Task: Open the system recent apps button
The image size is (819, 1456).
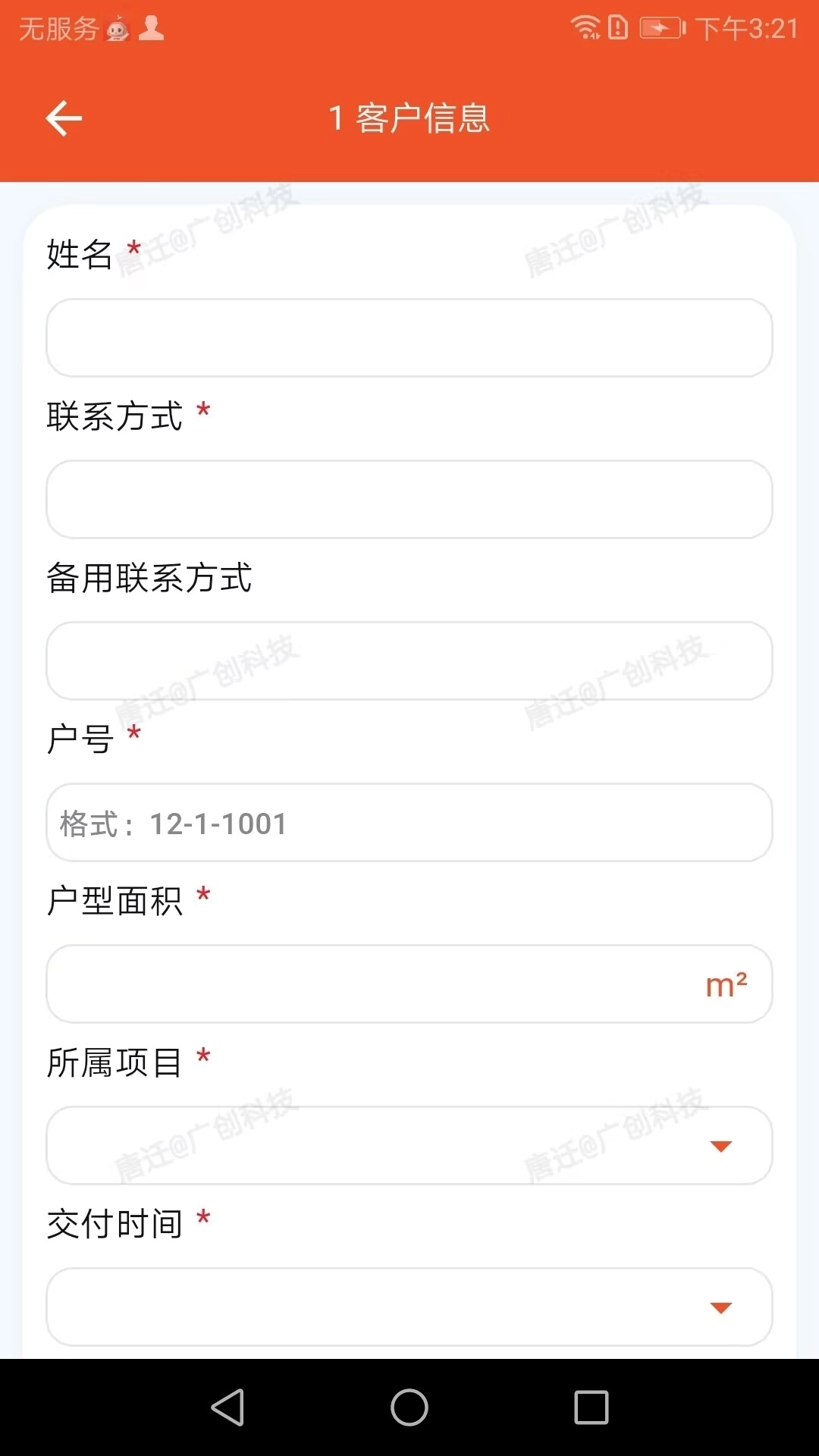Action: (x=591, y=1407)
